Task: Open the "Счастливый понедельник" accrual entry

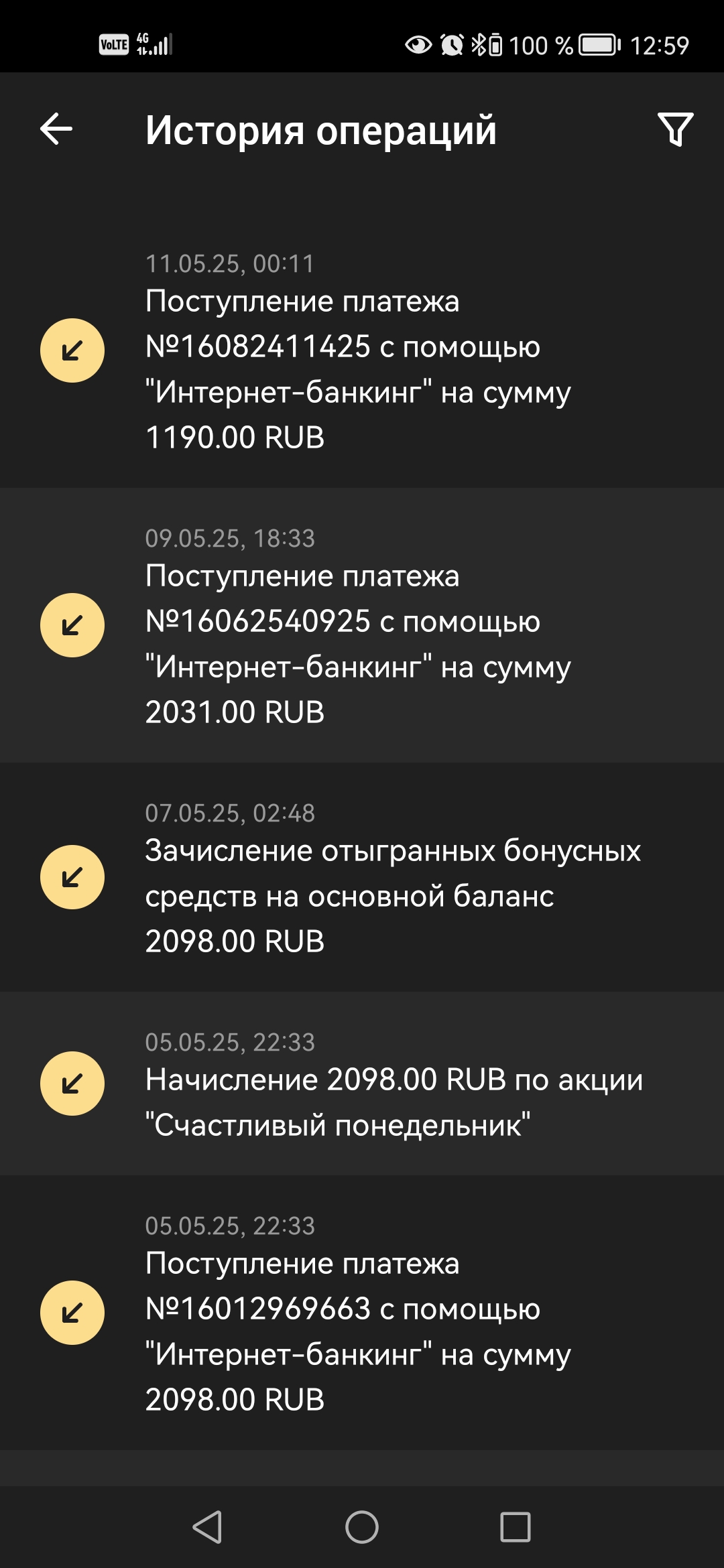Action: [362, 1084]
